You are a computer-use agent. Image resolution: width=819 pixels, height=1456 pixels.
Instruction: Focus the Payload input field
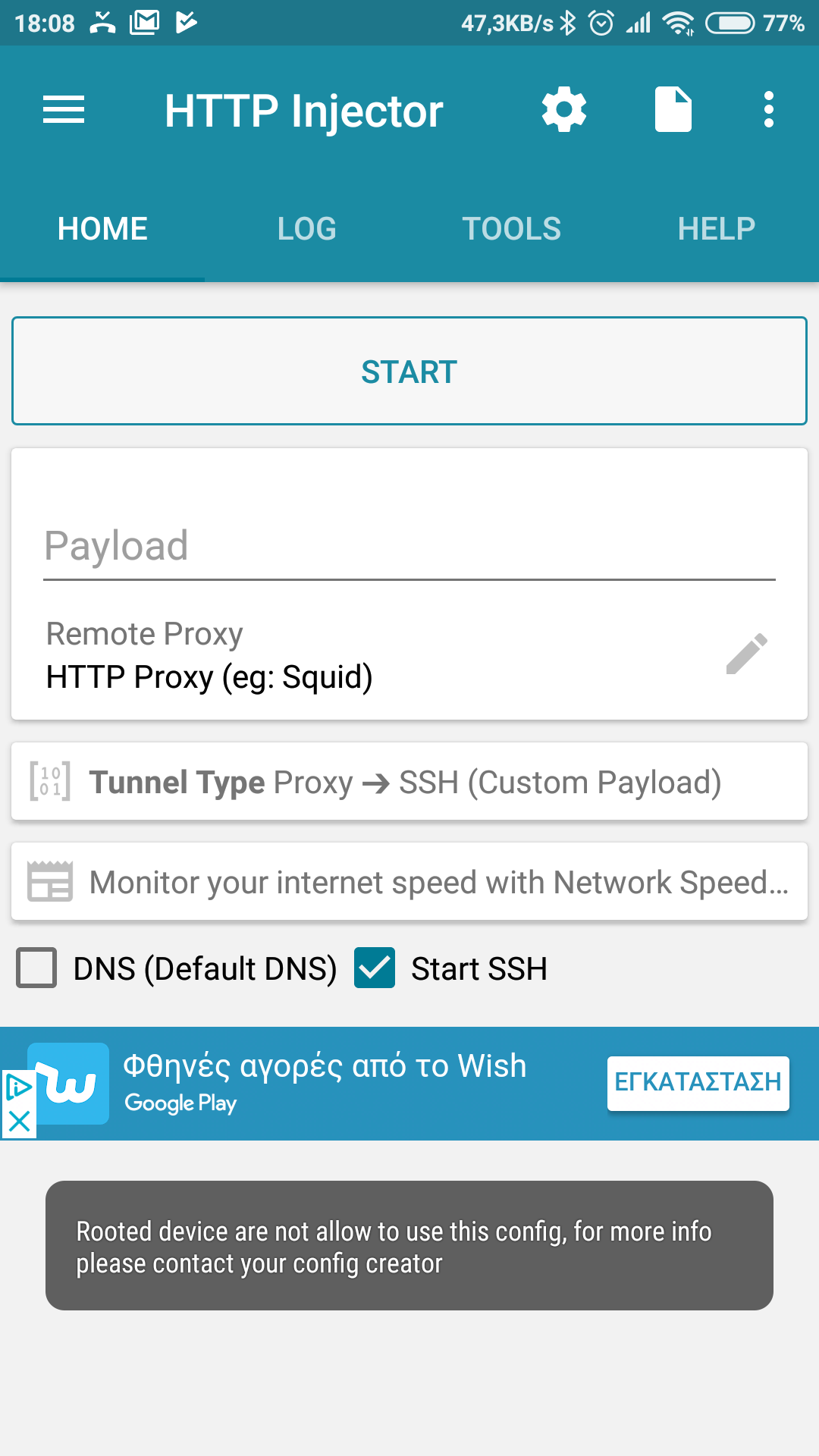409,546
